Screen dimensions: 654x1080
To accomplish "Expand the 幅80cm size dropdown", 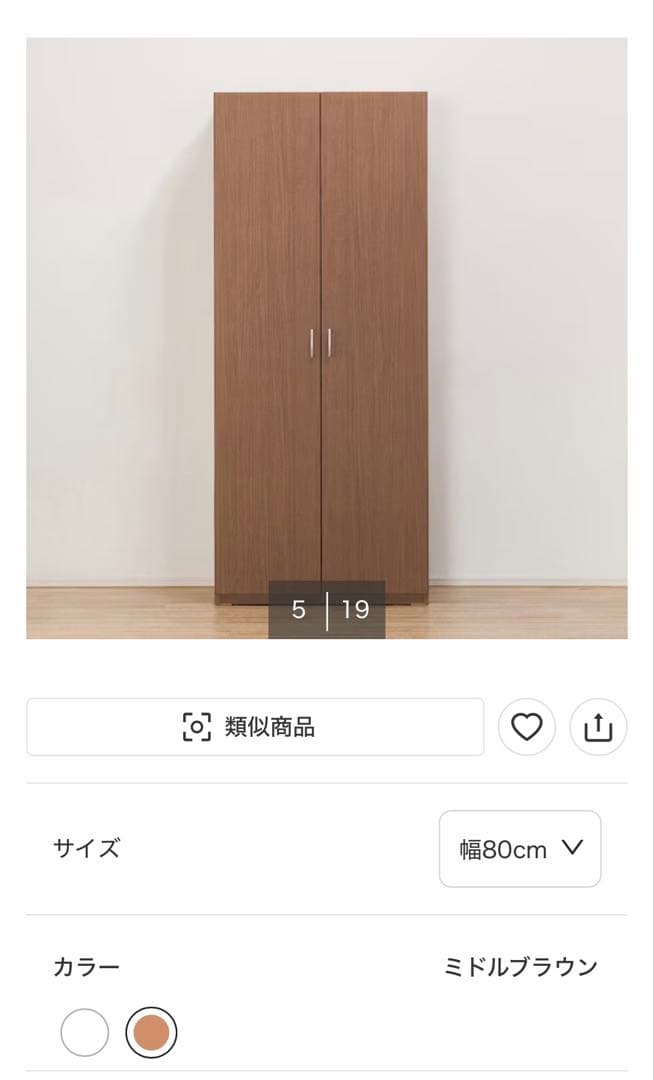I will (520, 849).
